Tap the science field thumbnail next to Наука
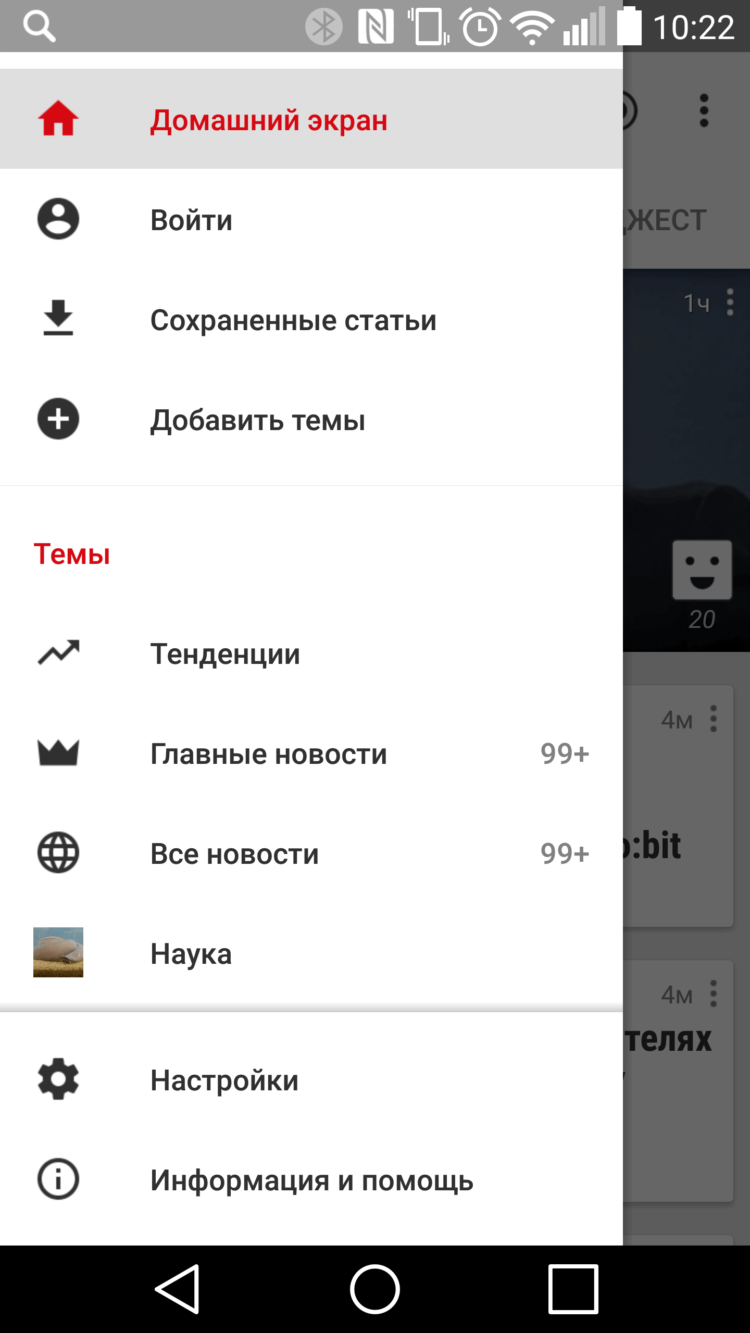Viewport: 750px width, 1333px height. click(x=57, y=952)
